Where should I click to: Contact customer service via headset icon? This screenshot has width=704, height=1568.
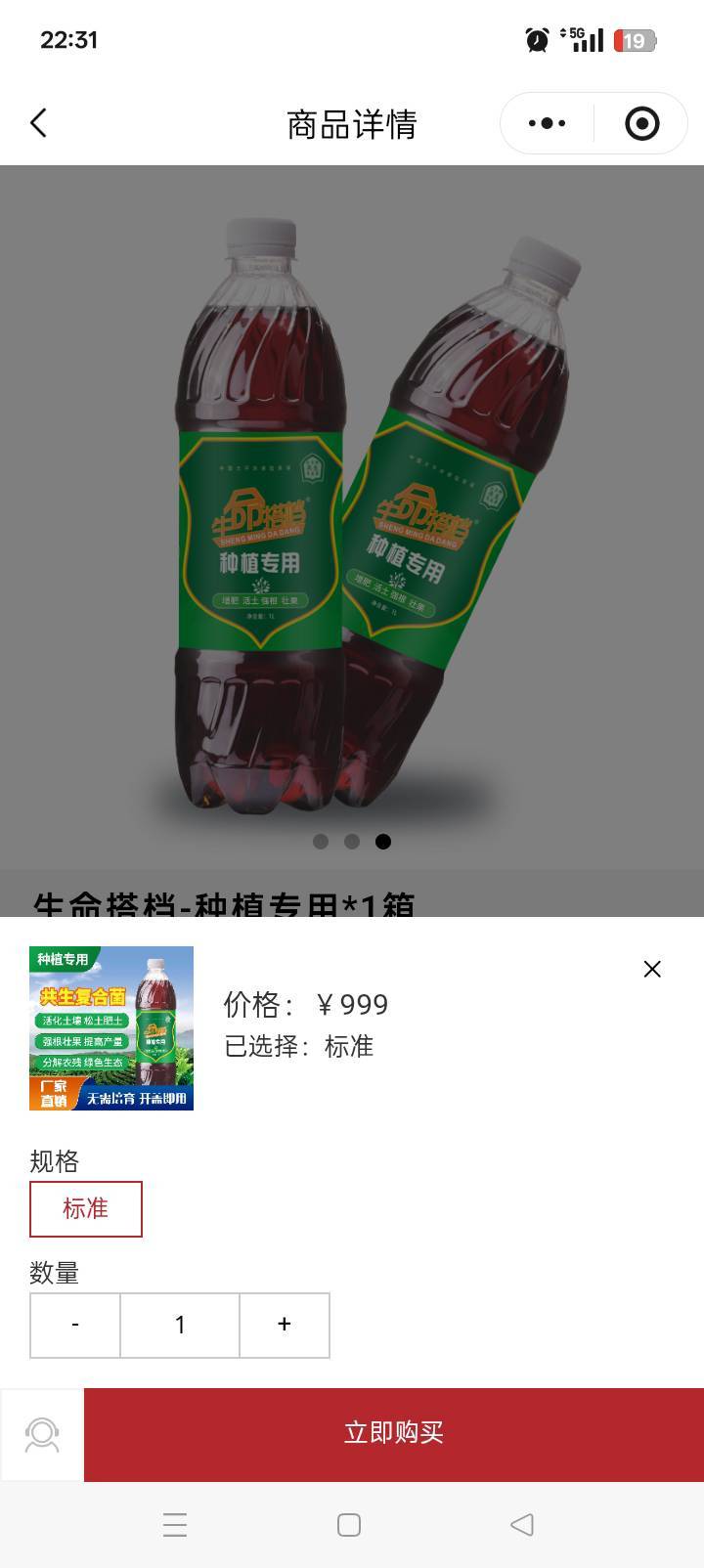tap(42, 1434)
